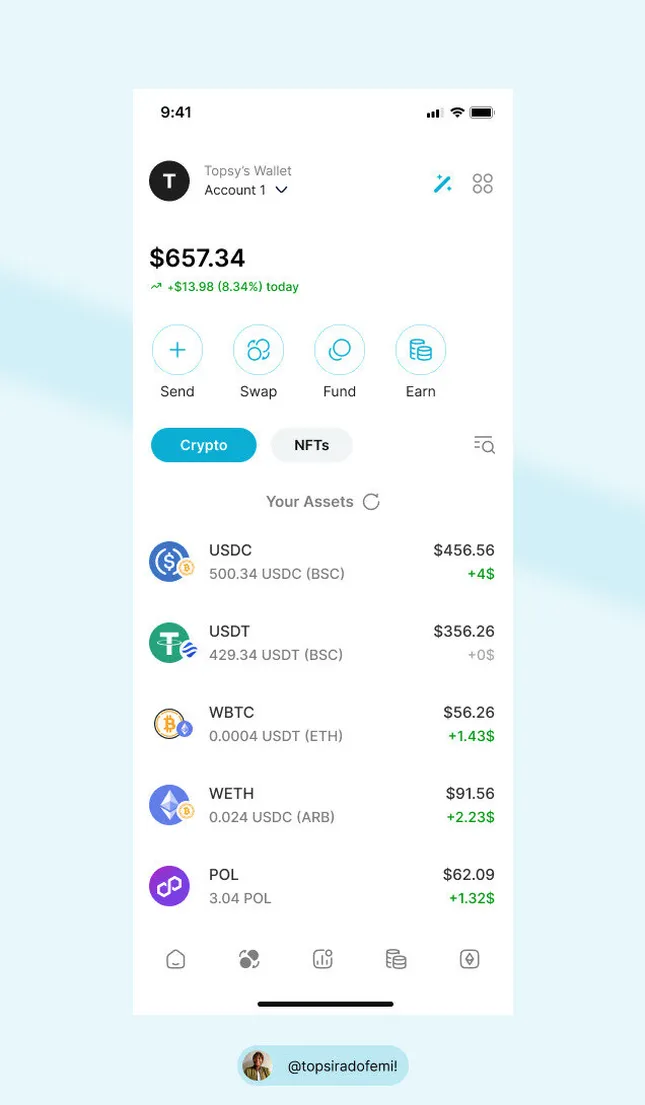The height and width of the screenshot is (1105, 645).
Task: Select the Crypto tab
Action: pos(203,445)
